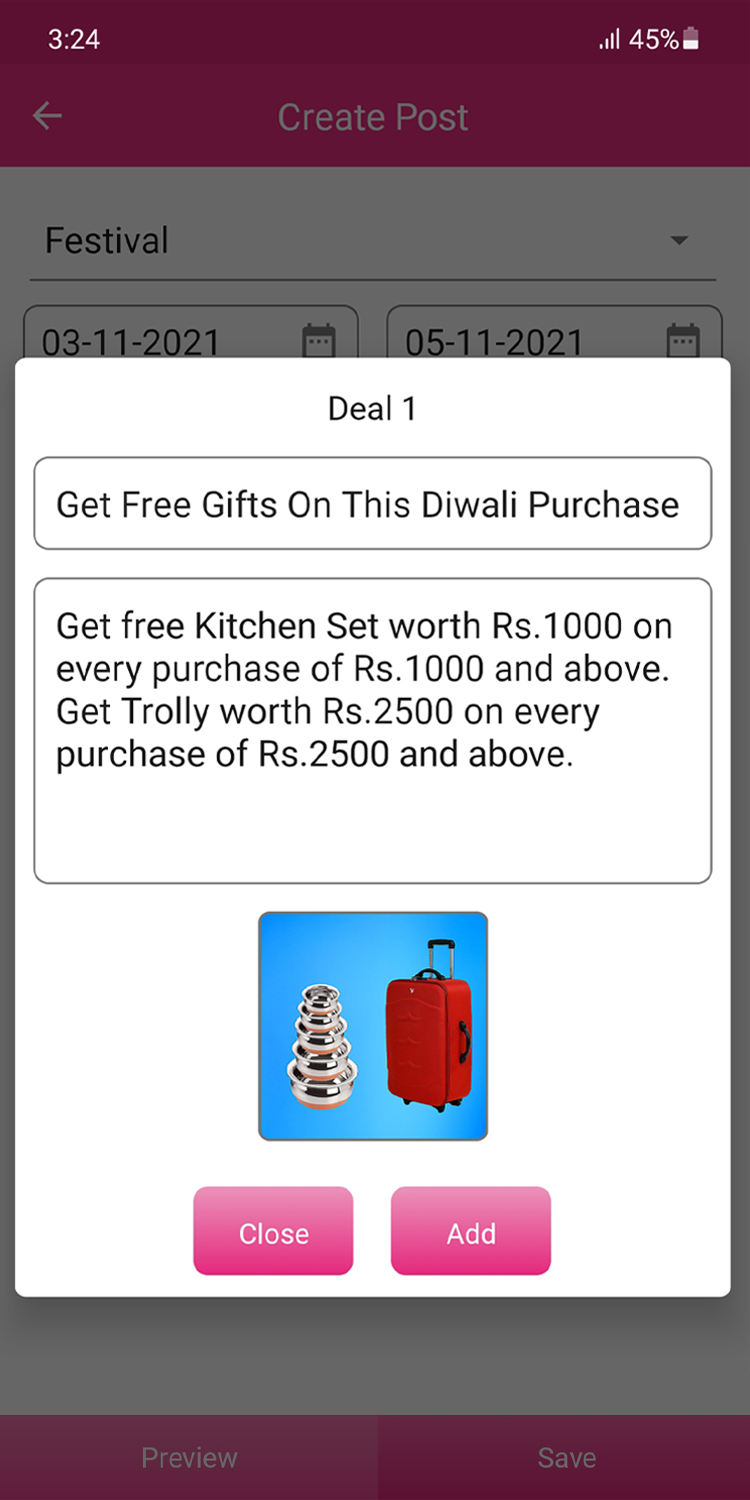
Task: Tap the Add button in the Deal 1 dialog
Action: point(470,1231)
